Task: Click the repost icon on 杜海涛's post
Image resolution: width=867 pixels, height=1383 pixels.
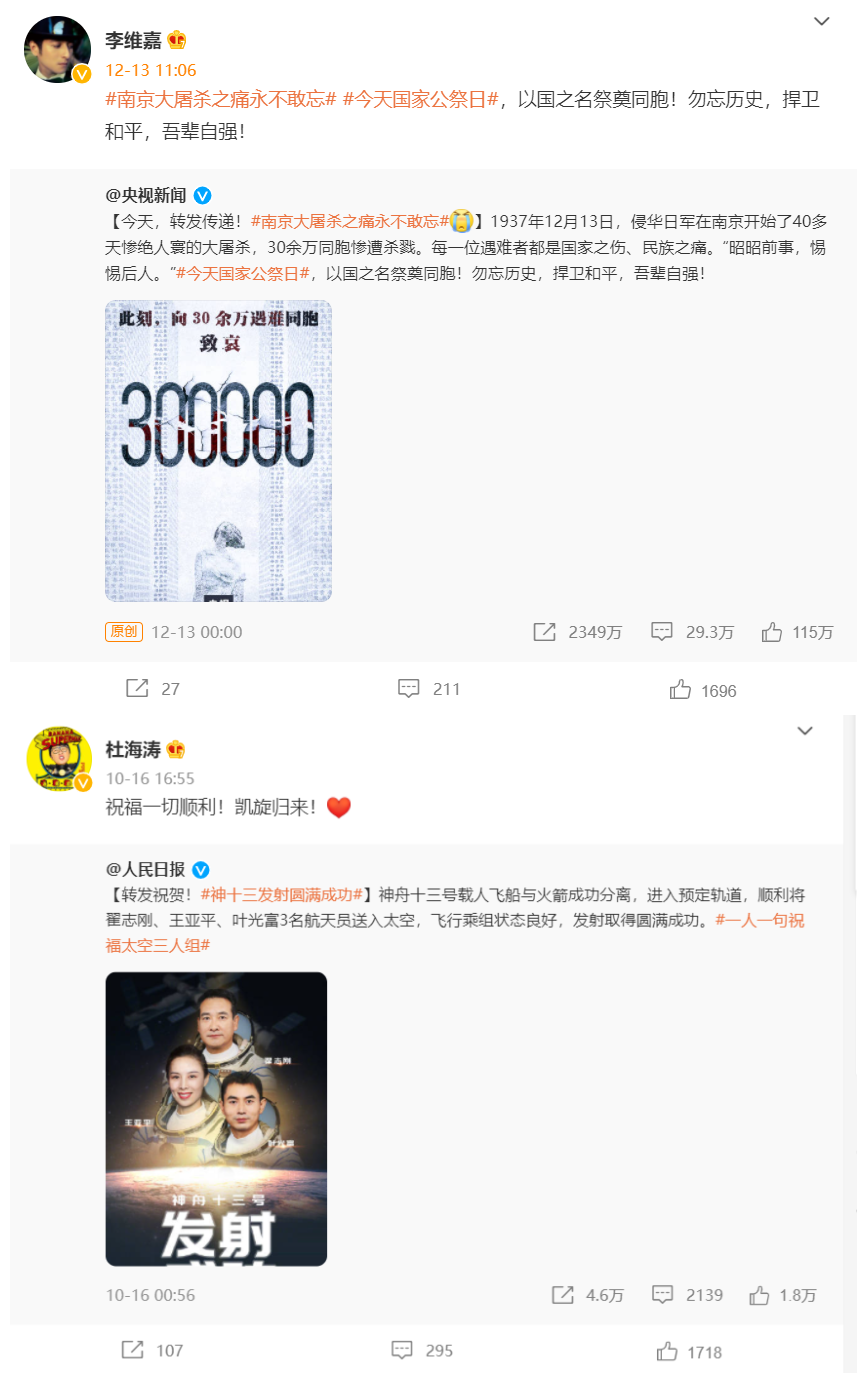Action: (x=131, y=1349)
